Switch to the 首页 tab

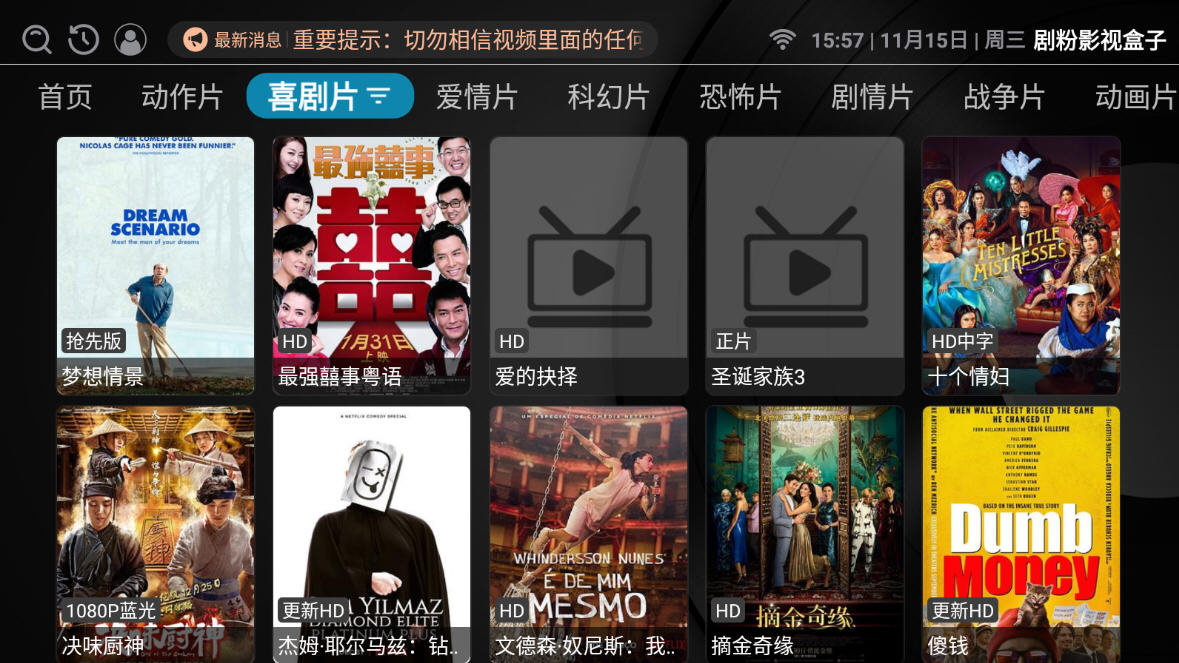tap(65, 97)
